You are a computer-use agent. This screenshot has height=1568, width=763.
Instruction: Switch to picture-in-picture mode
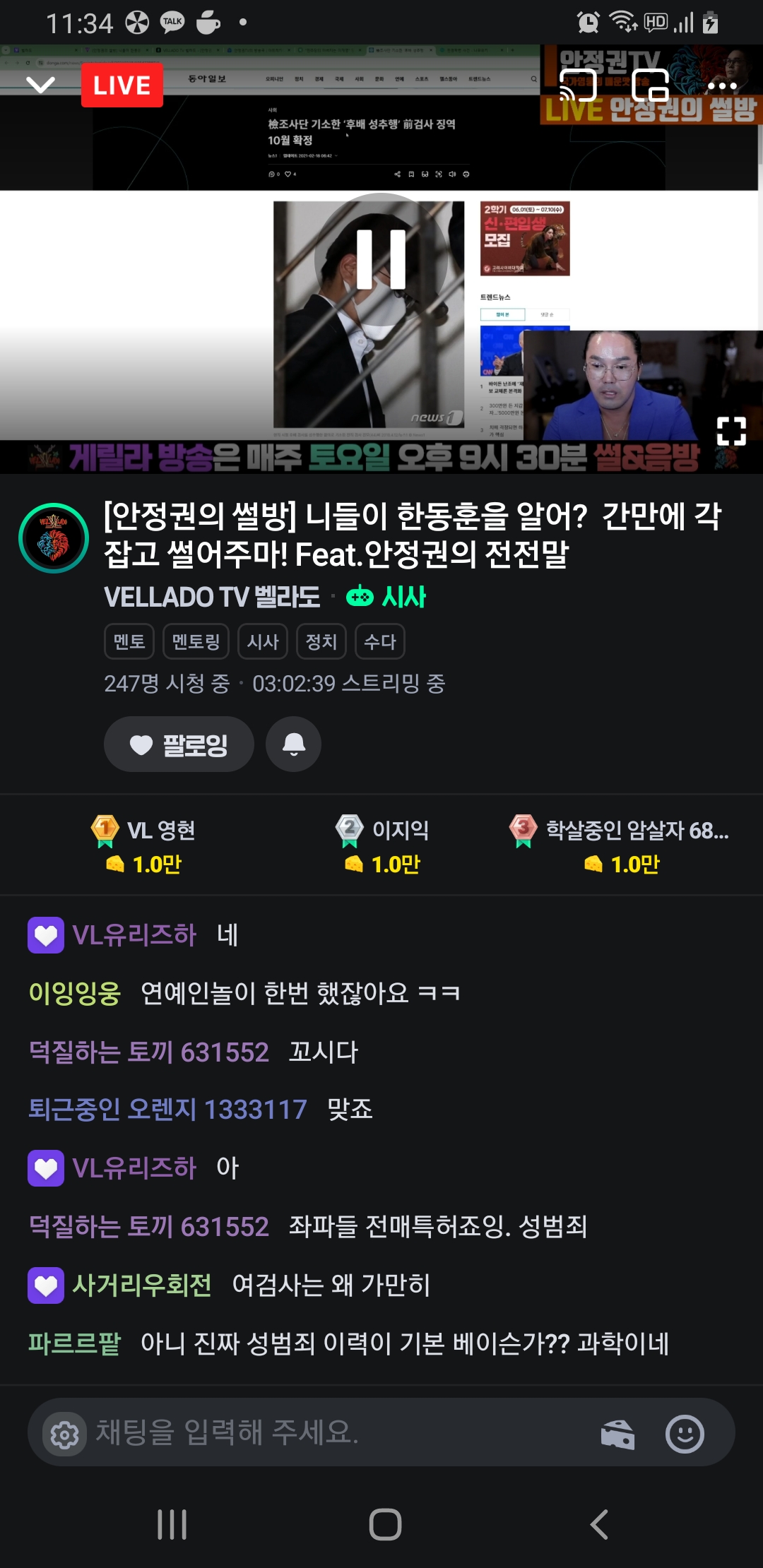click(x=650, y=85)
